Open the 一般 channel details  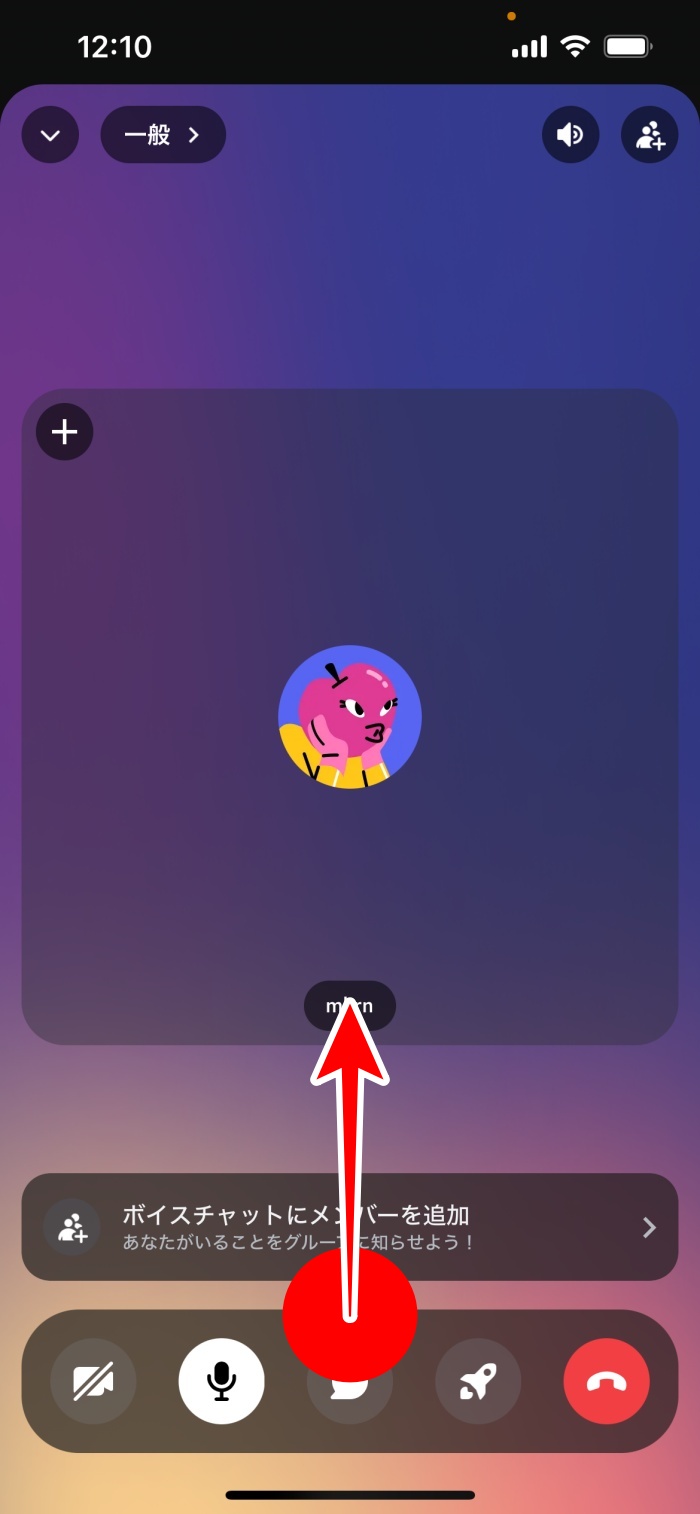point(163,135)
